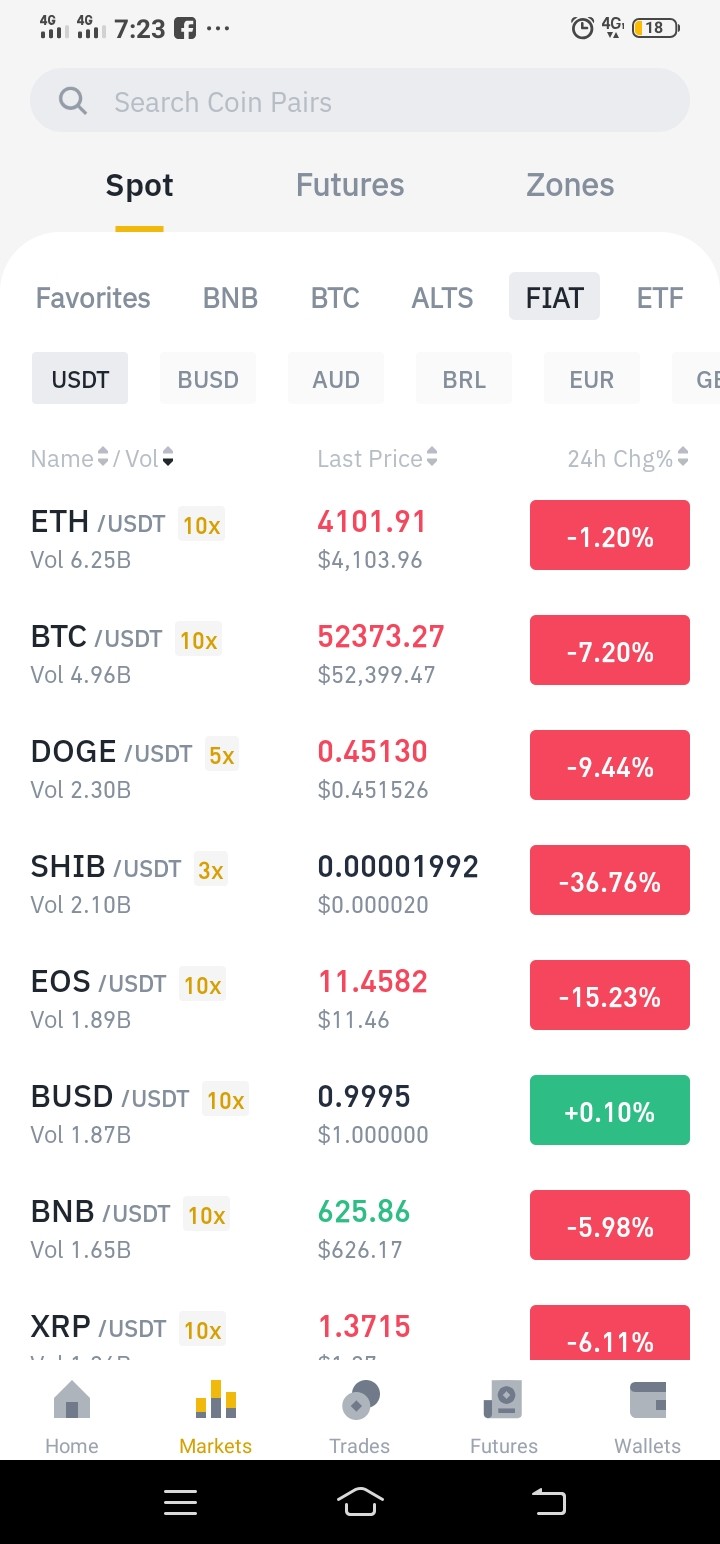
Task: Switch to the Zones tab
Action: tap(570, 185)
